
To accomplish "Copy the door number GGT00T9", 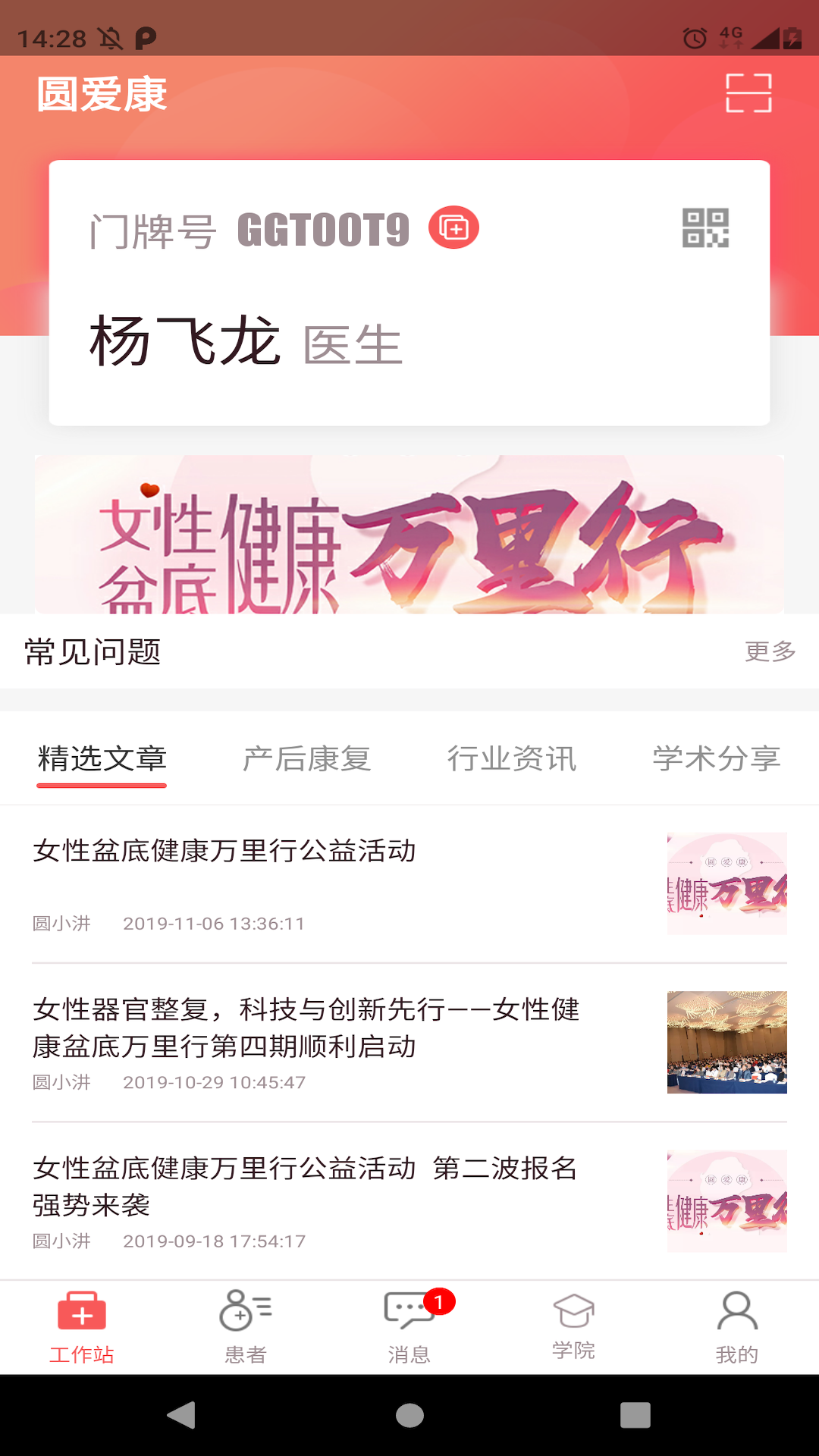I will pyautogui.click(x=453, y=227).
